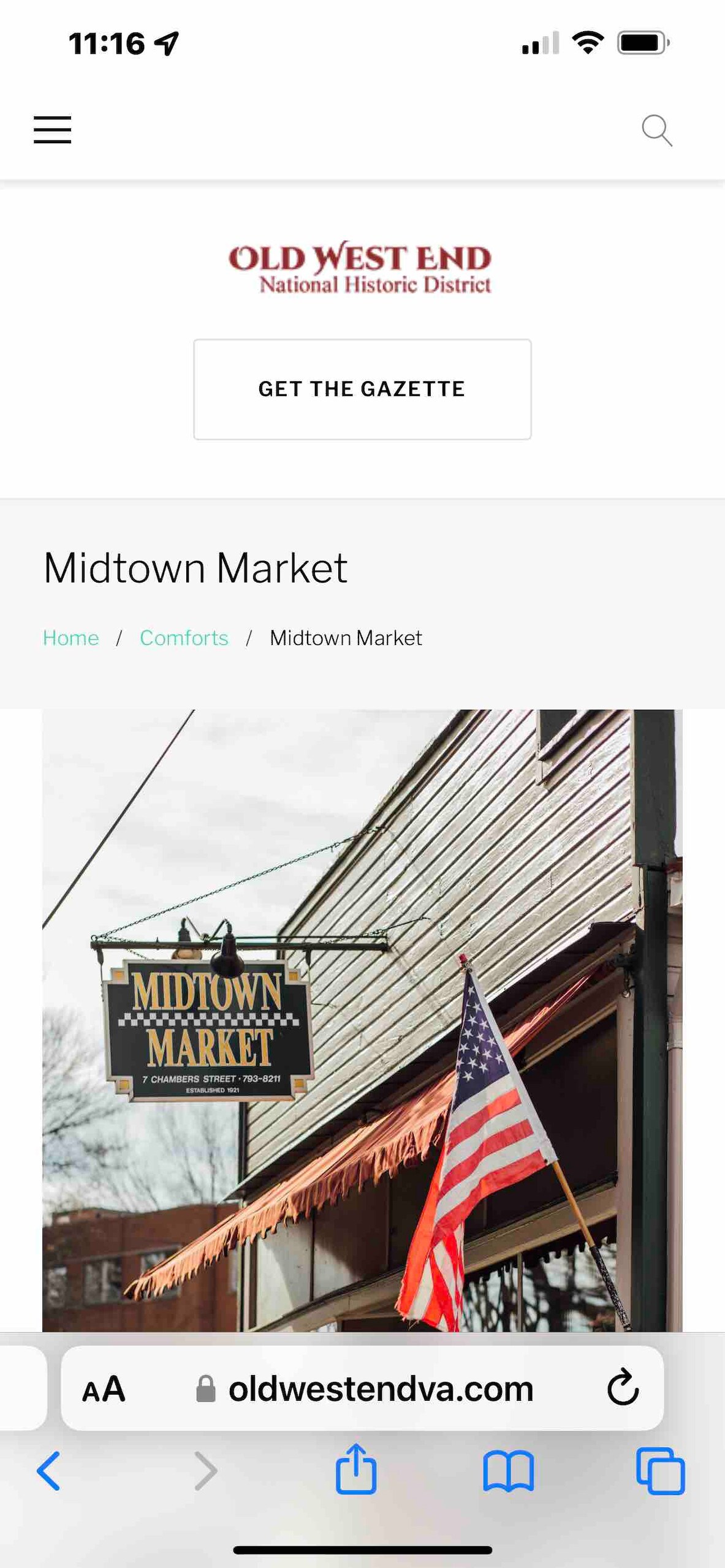Viewport: 725px width, 1568px height.
Task: Open Safari bookmarks
Action: 508,1470
